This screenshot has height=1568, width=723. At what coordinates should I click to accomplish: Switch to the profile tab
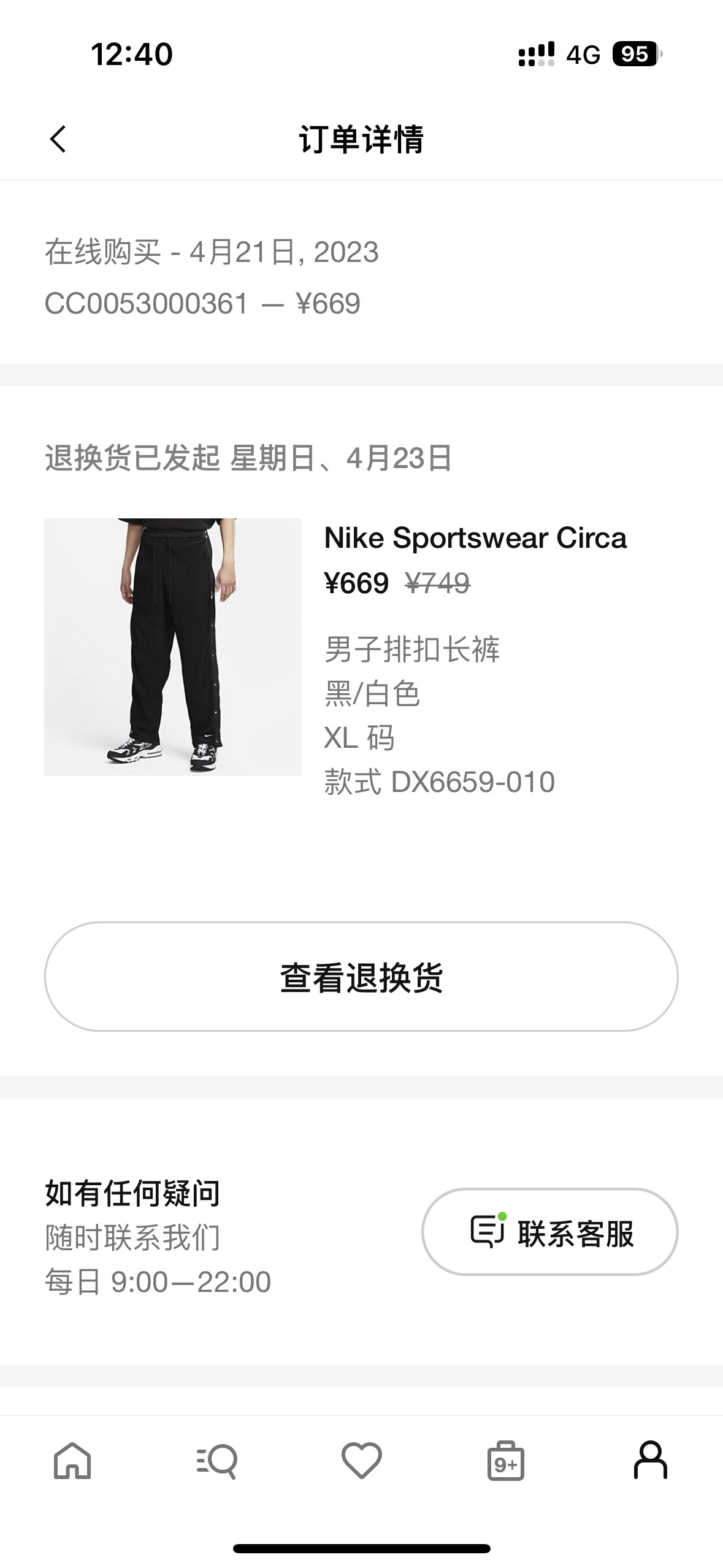pyautogui.click(x=651, y=1460)
